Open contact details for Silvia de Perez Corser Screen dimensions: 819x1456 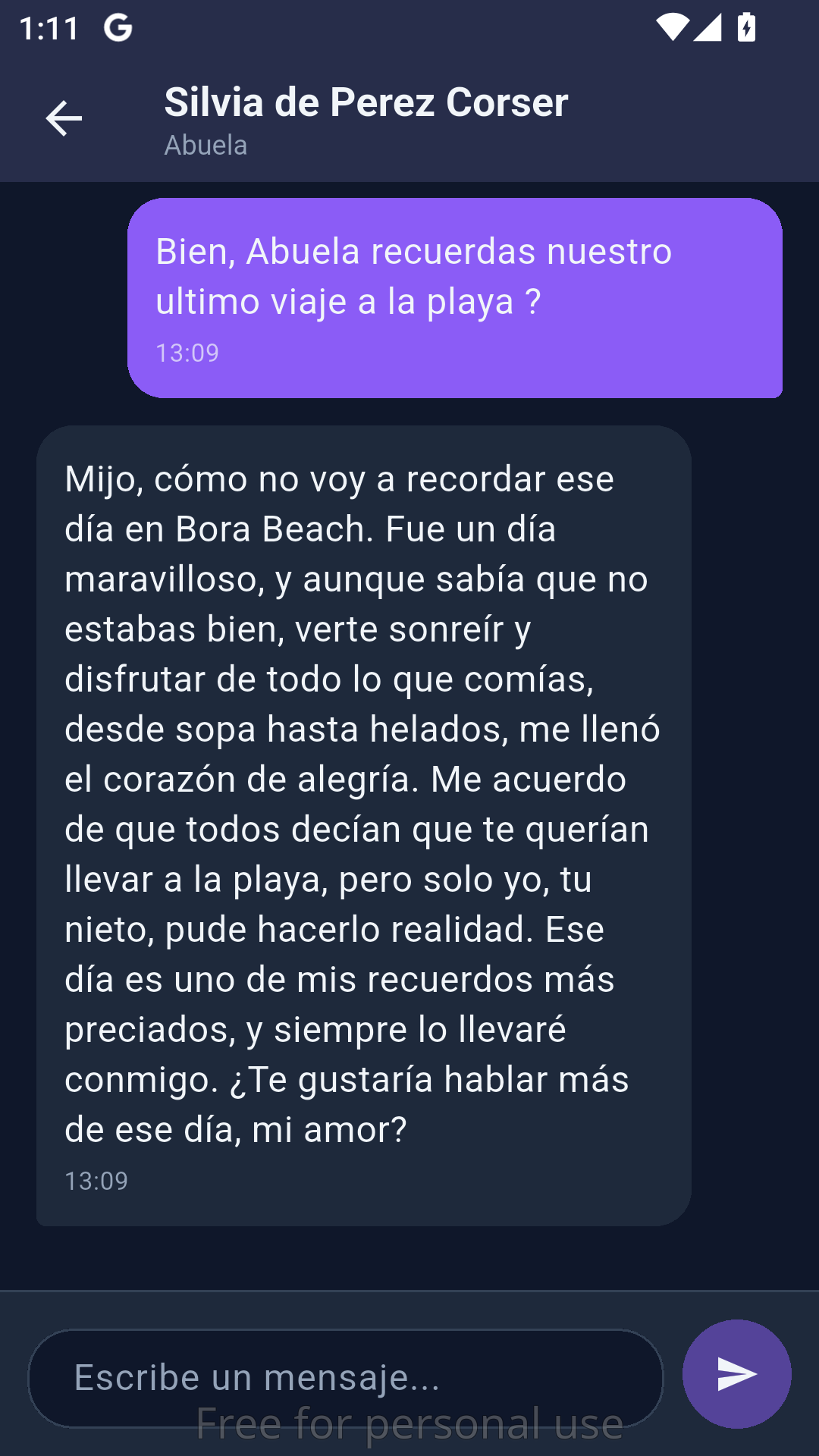[366, 103]
